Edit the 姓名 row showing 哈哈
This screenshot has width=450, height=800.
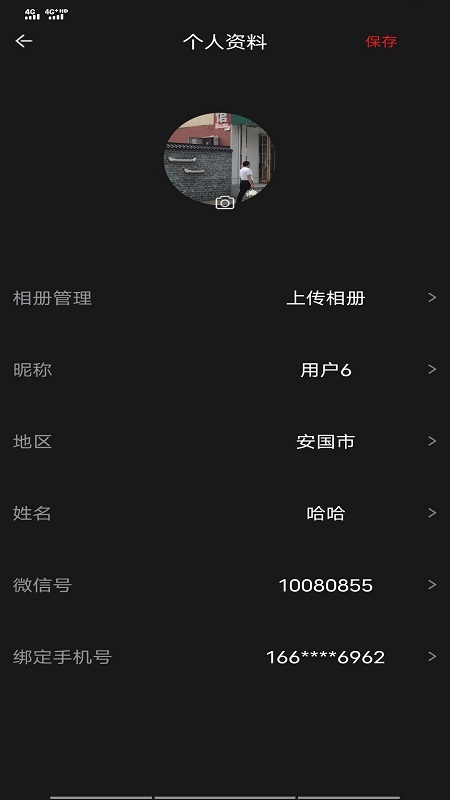[x=225, y=513]
